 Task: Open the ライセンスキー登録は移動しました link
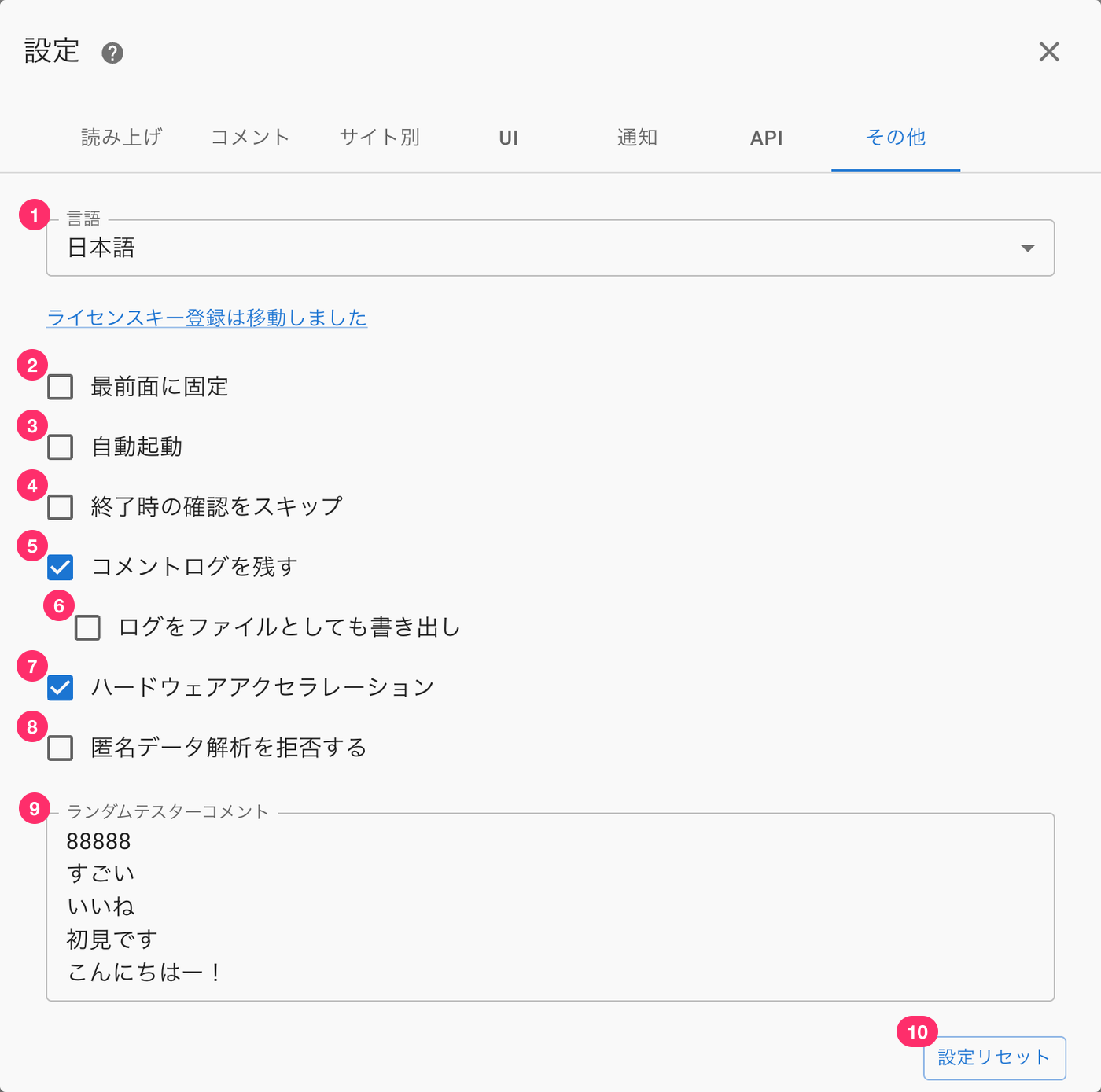click(207, 318)
